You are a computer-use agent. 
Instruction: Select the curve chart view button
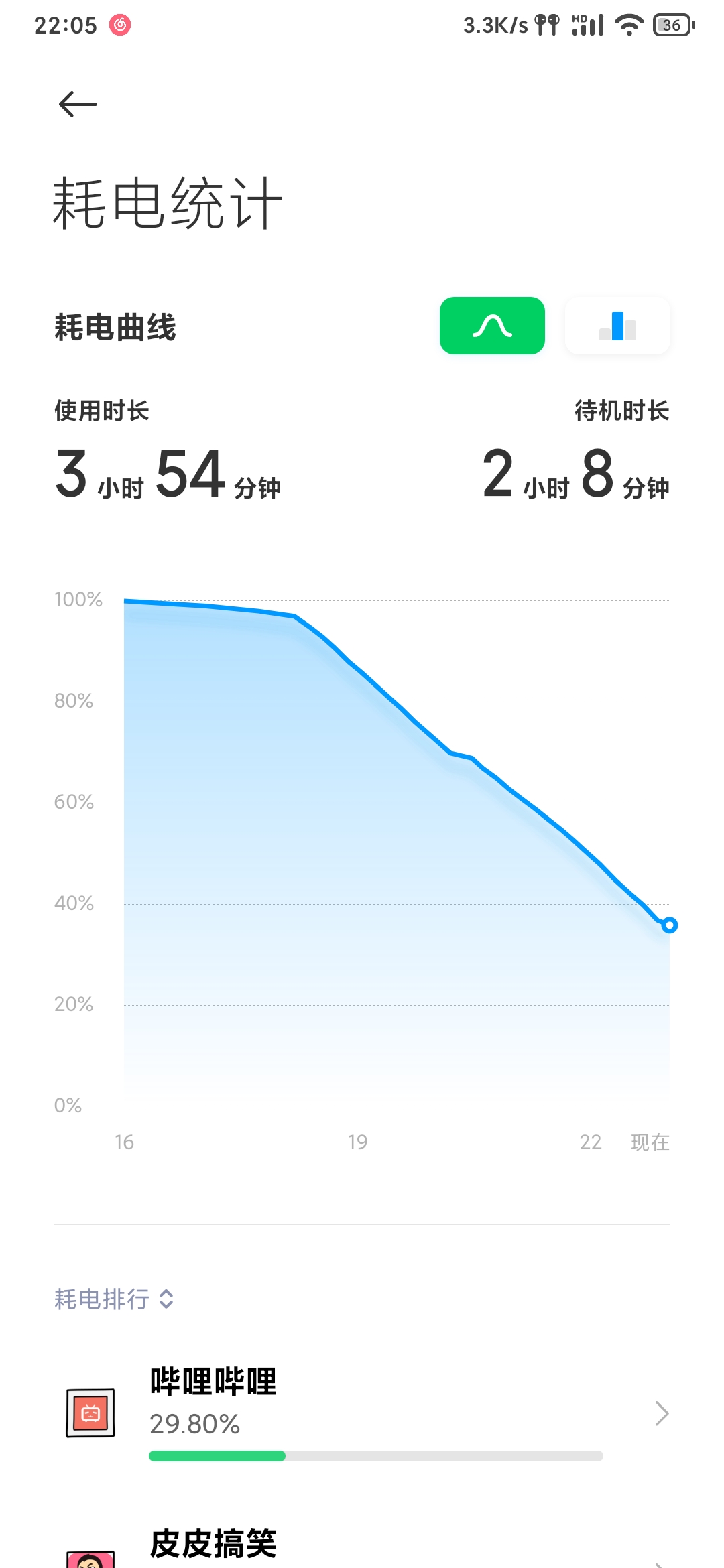click(x=492, y=326)
